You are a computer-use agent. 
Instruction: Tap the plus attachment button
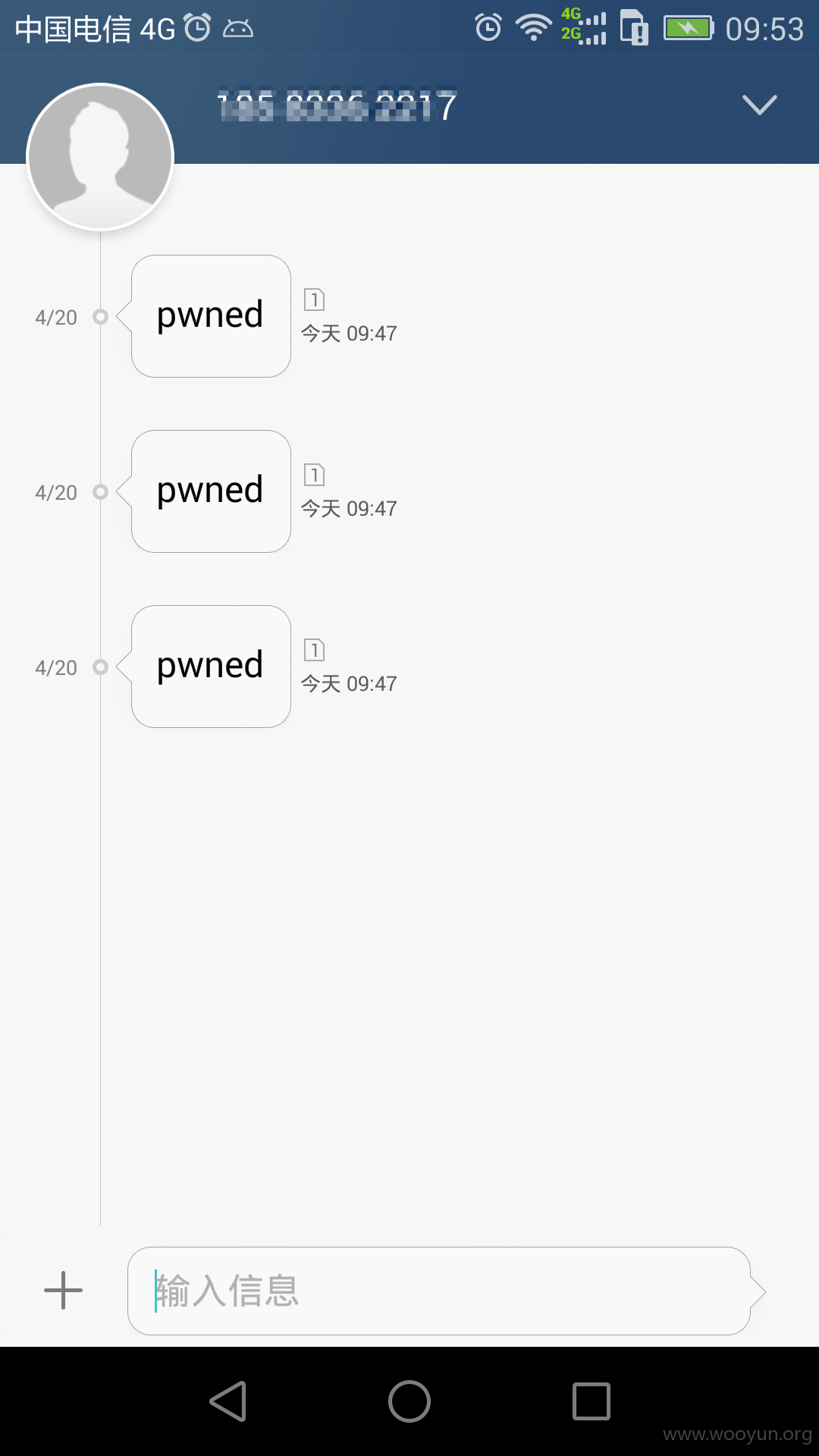[64, 1291]
